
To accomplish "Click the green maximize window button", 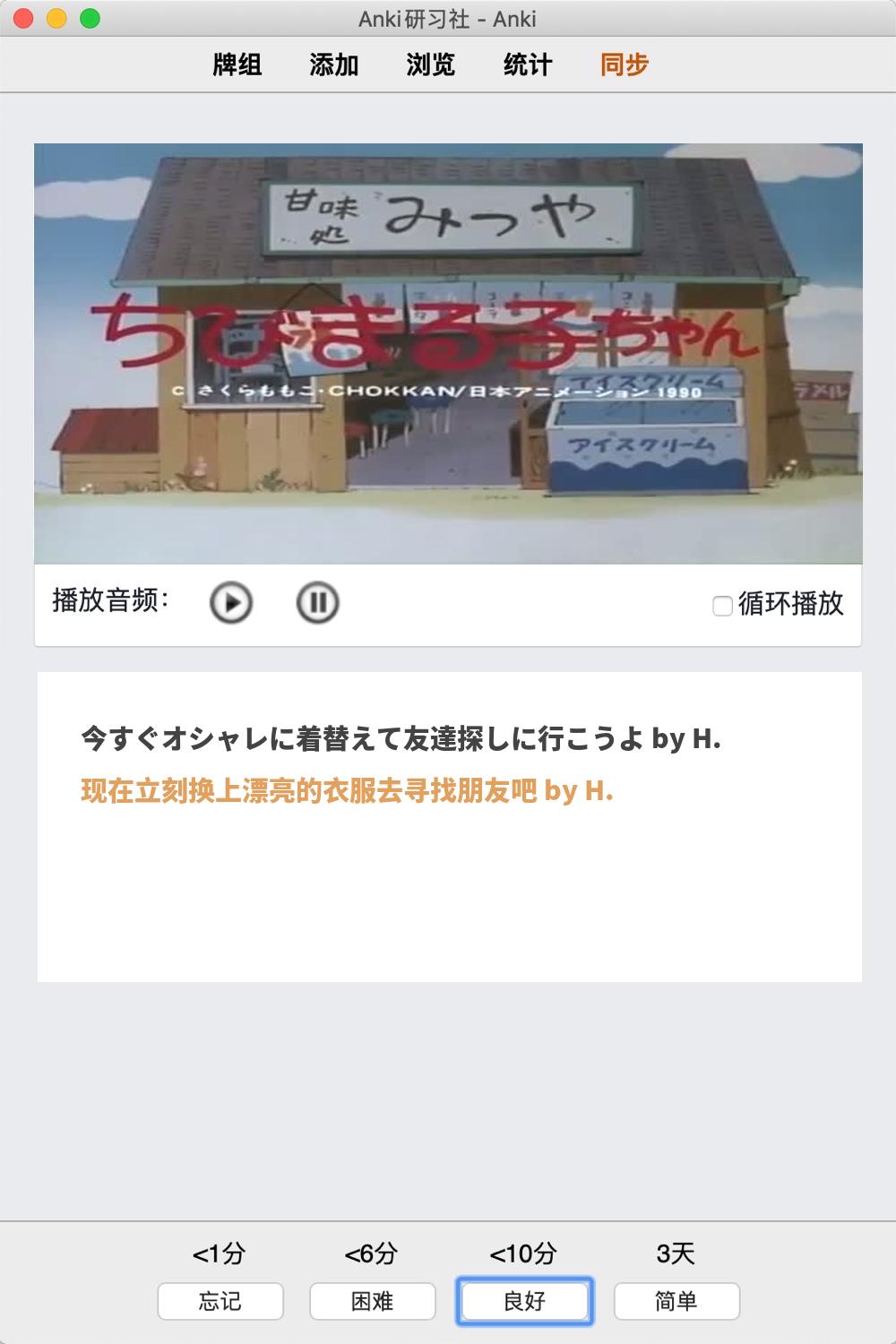I will coord(90,18).
